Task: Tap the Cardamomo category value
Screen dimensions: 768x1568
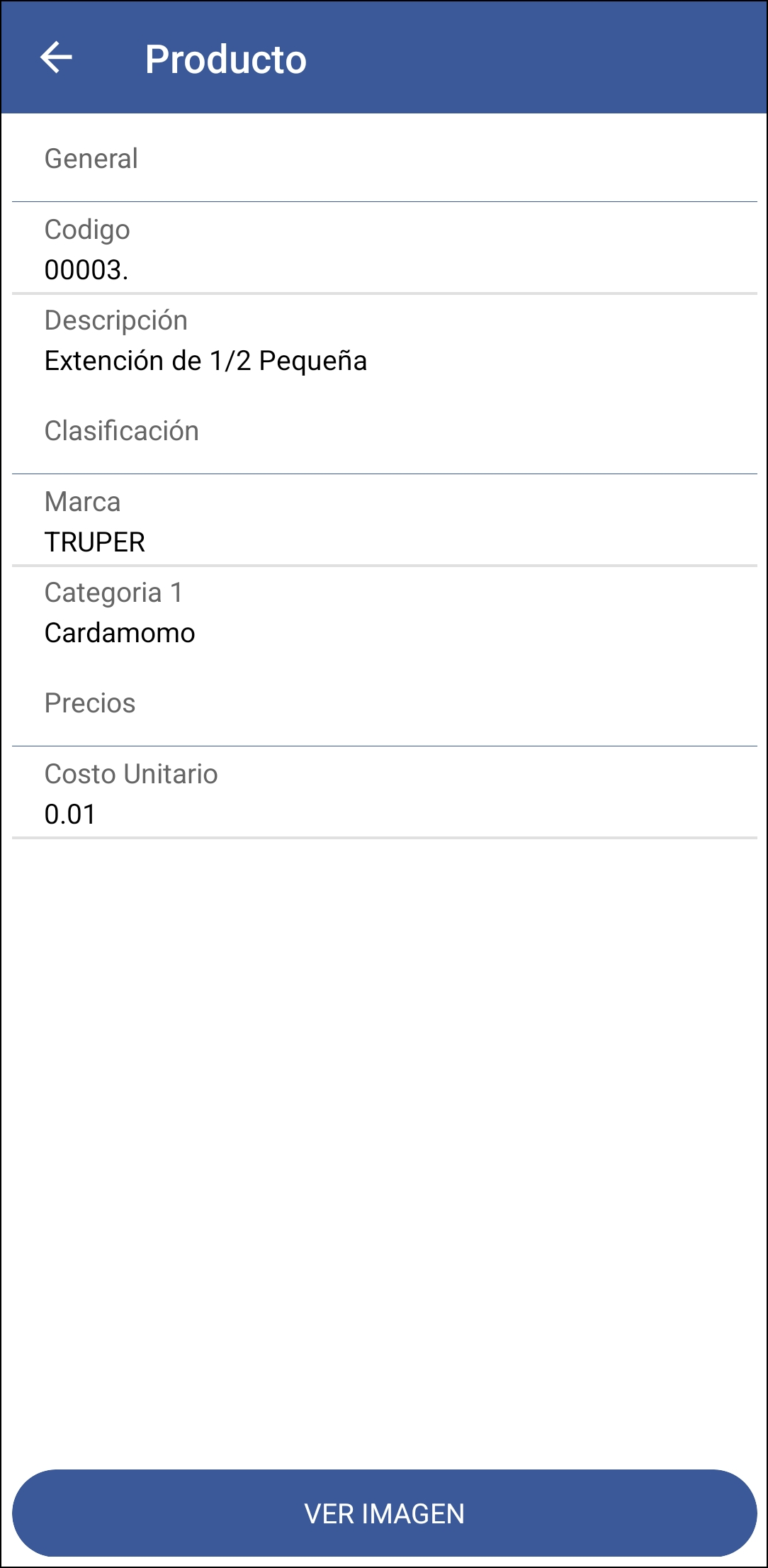Action: pyautogui.click(x=119, y=633)
